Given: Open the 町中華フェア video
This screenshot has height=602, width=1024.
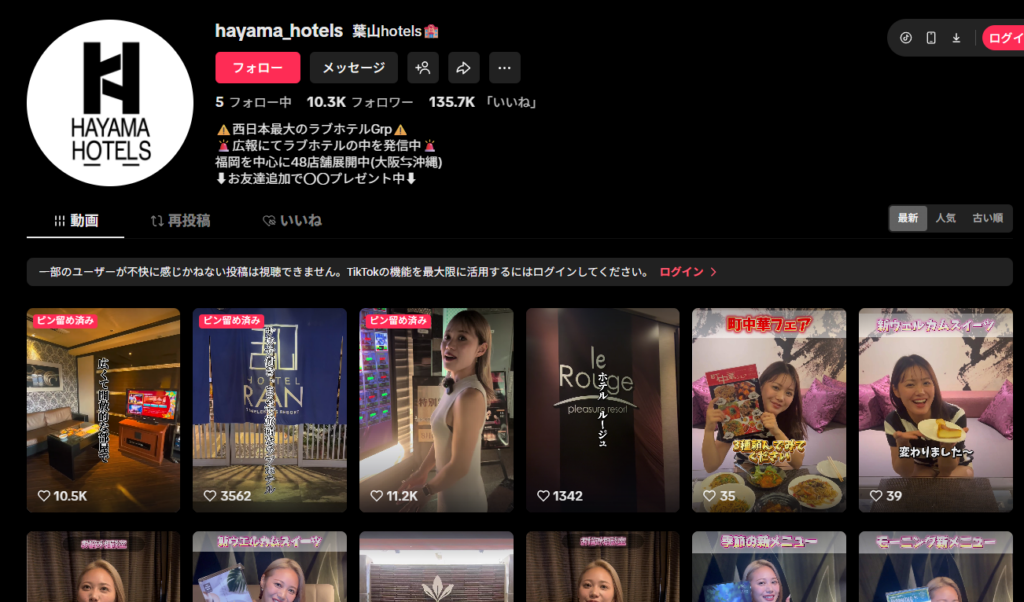Looking at the screenshot, I should tap(768, 410).
